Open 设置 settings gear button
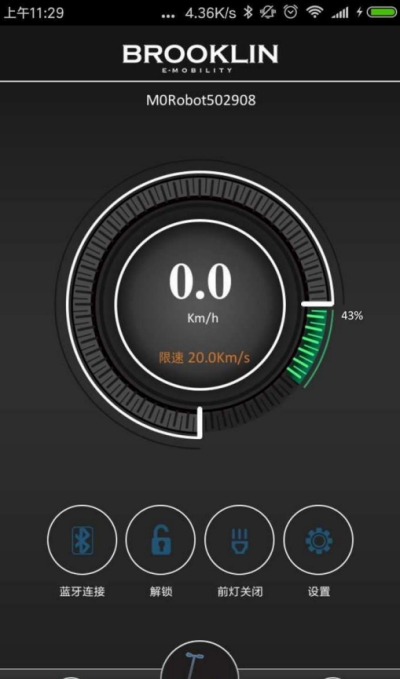 (x=318, y=540)
